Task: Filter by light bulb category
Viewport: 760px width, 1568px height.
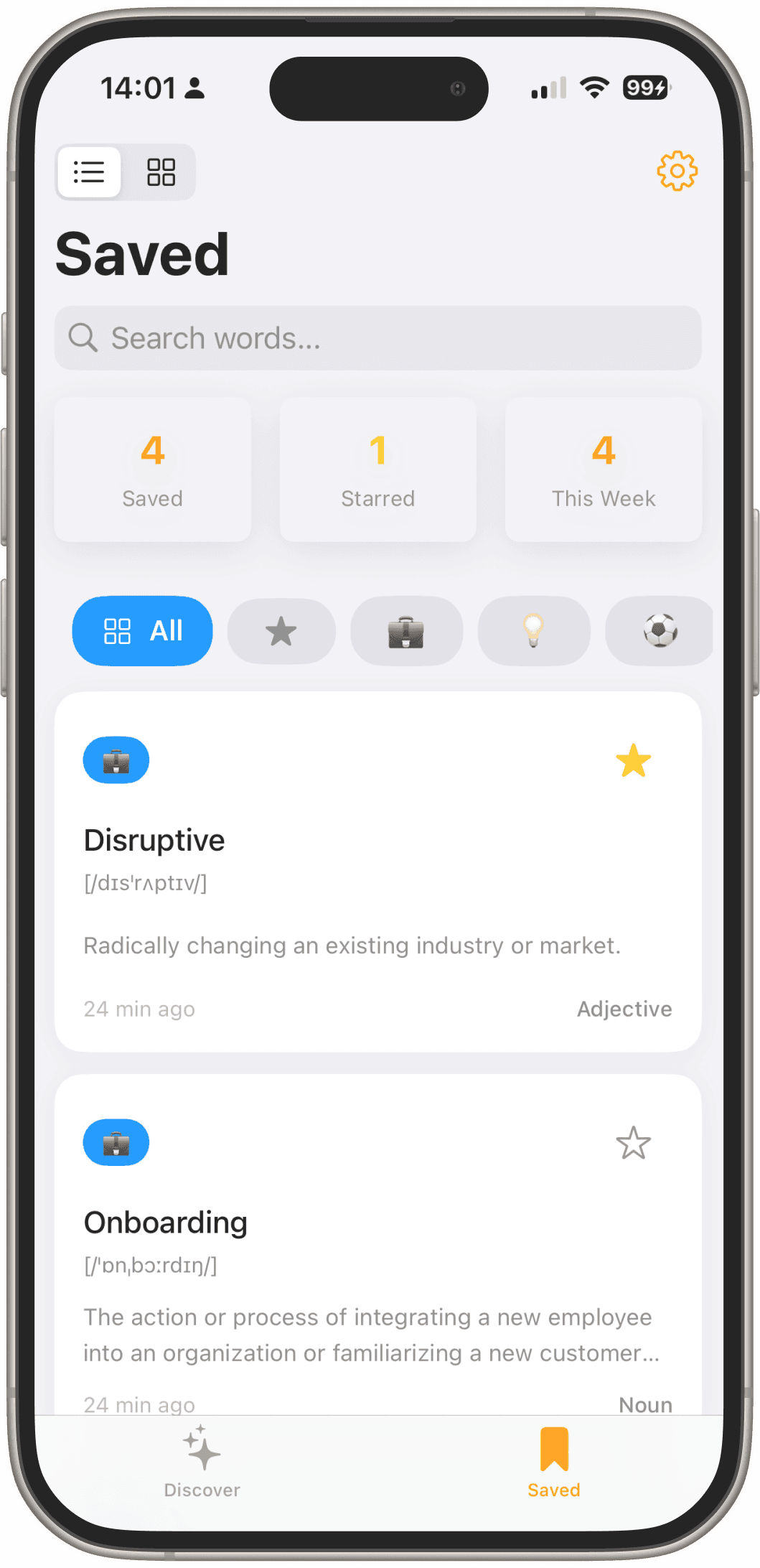Action: click(533, 631)
